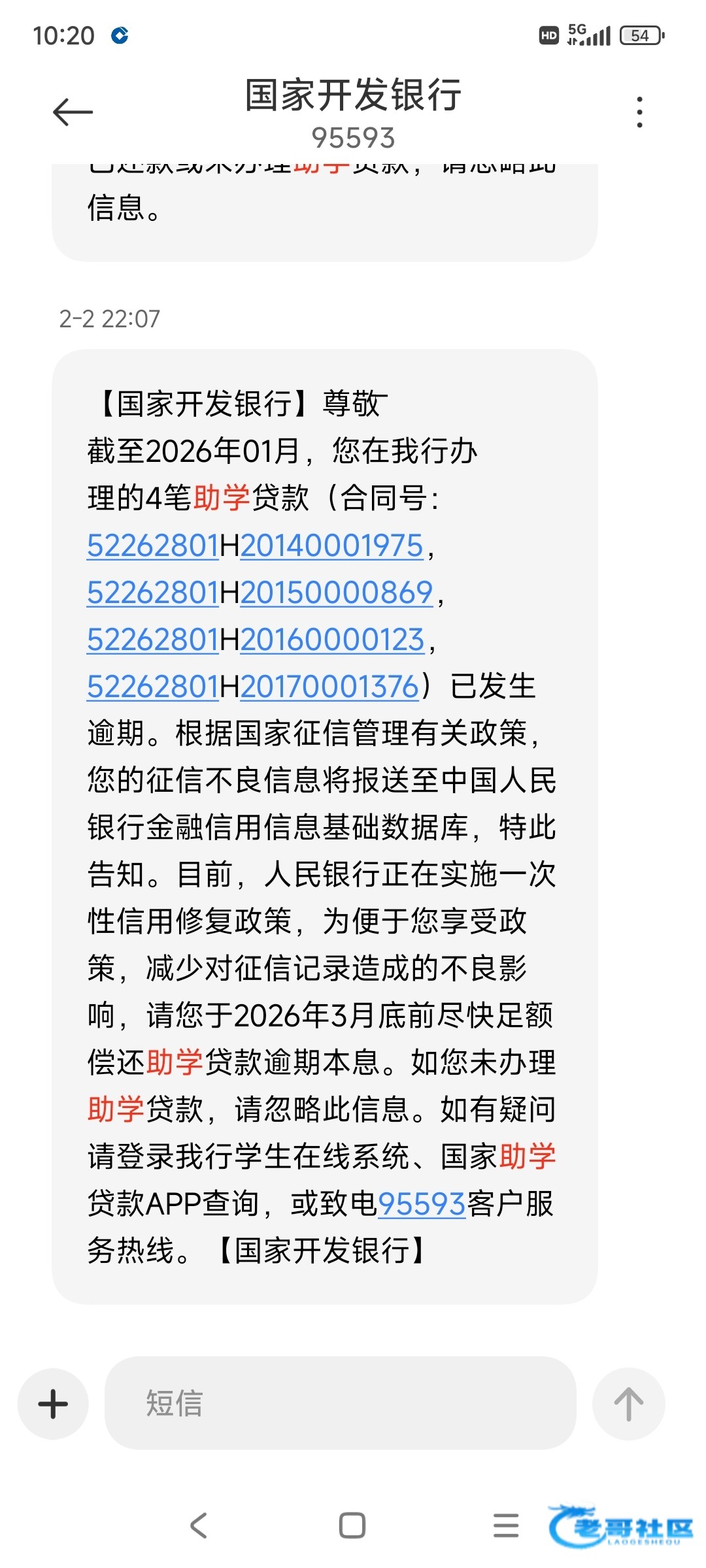
Task: Tap the system back navigation button
Action: tap(199, 1526)
